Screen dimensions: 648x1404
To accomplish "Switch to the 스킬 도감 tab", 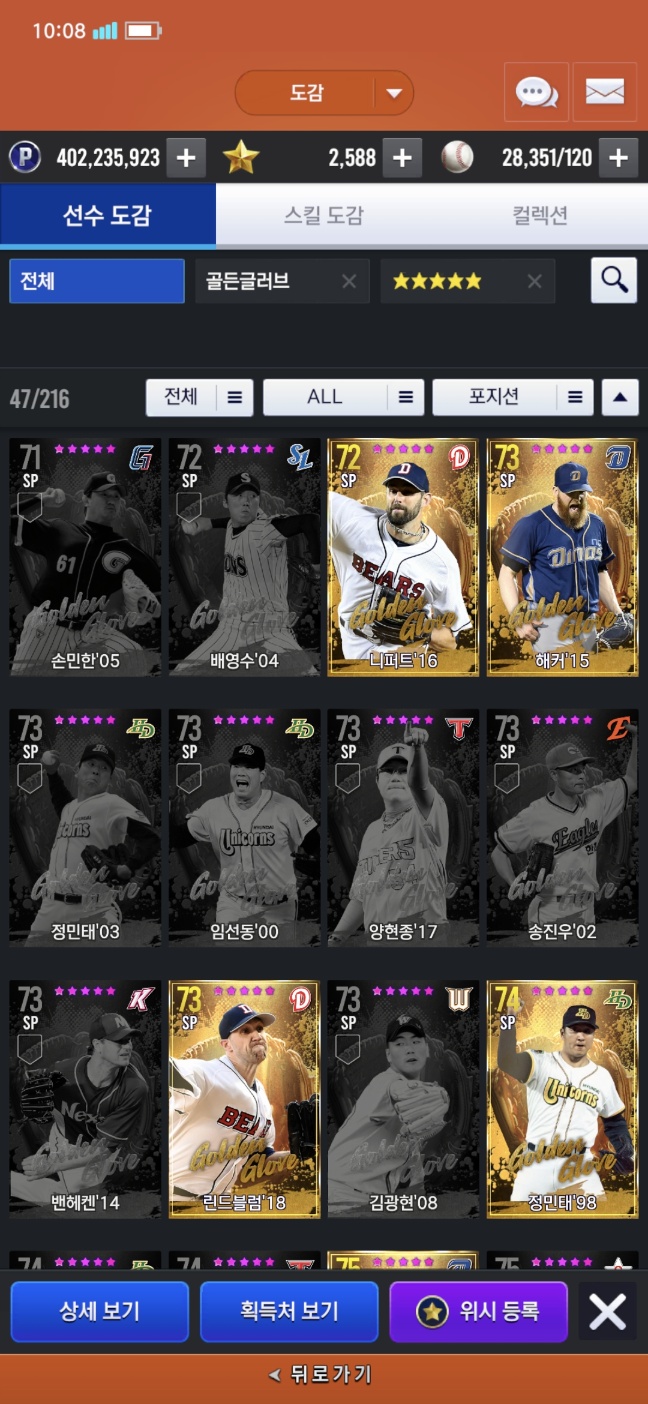I will point(324,215).
